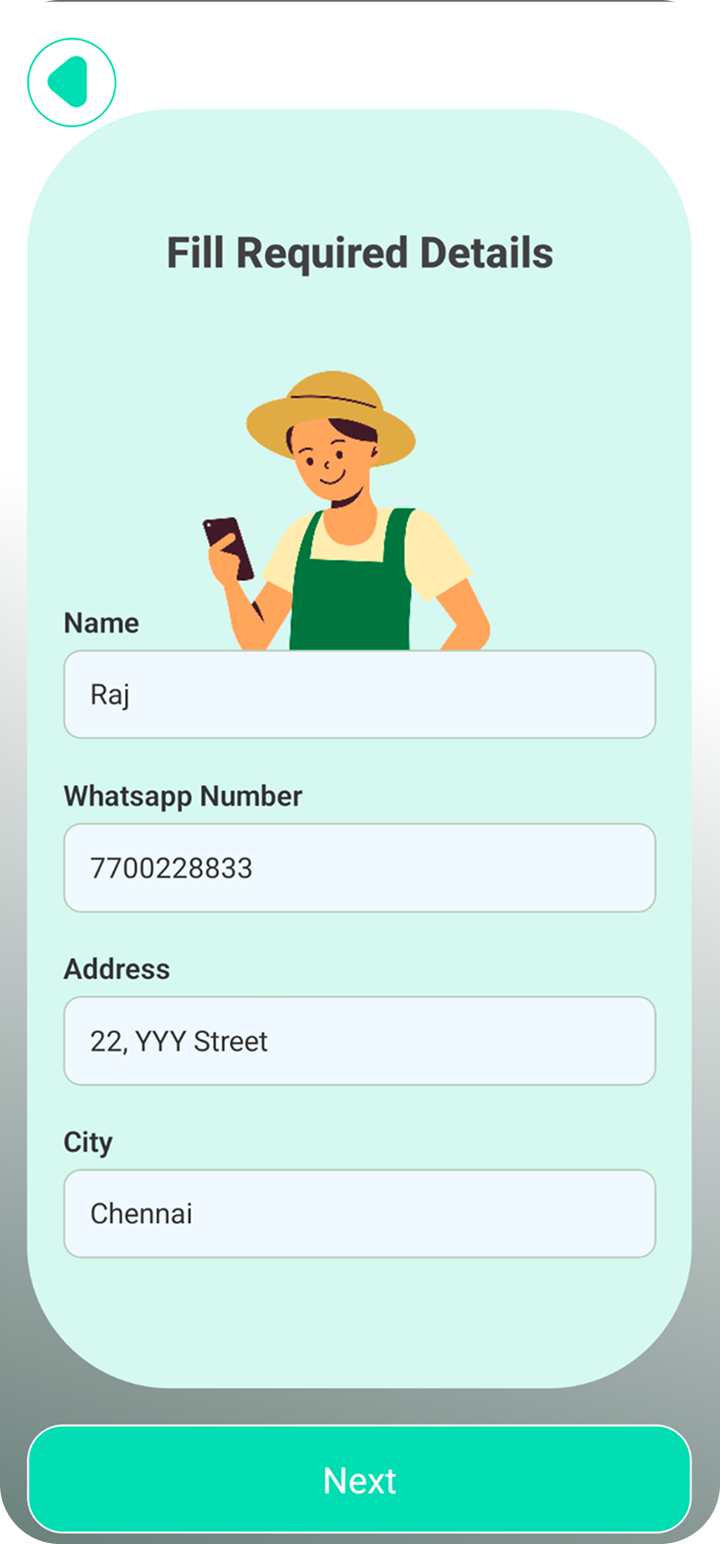Click the Name field label
The width and height of the screenshot is (720, 1544).
pos(101,622)
